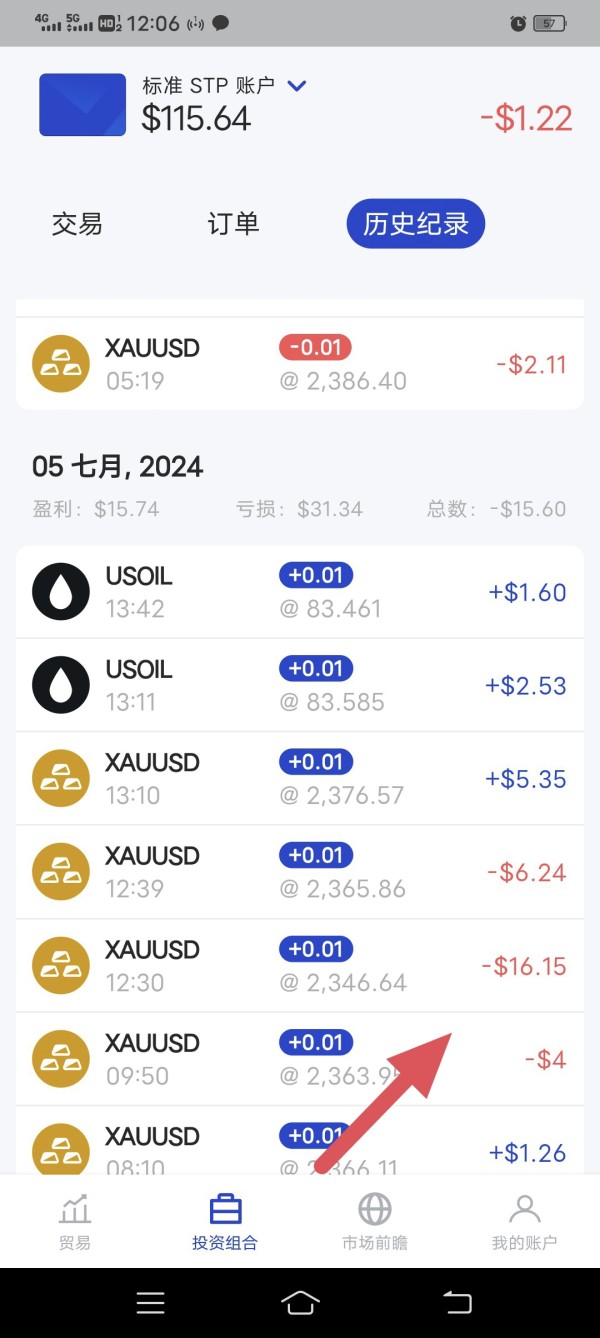Image resolution: width=600 pixels, height=1338 pixels.
Task: Go to the 贸易 tab
Action: point(75,1222)
